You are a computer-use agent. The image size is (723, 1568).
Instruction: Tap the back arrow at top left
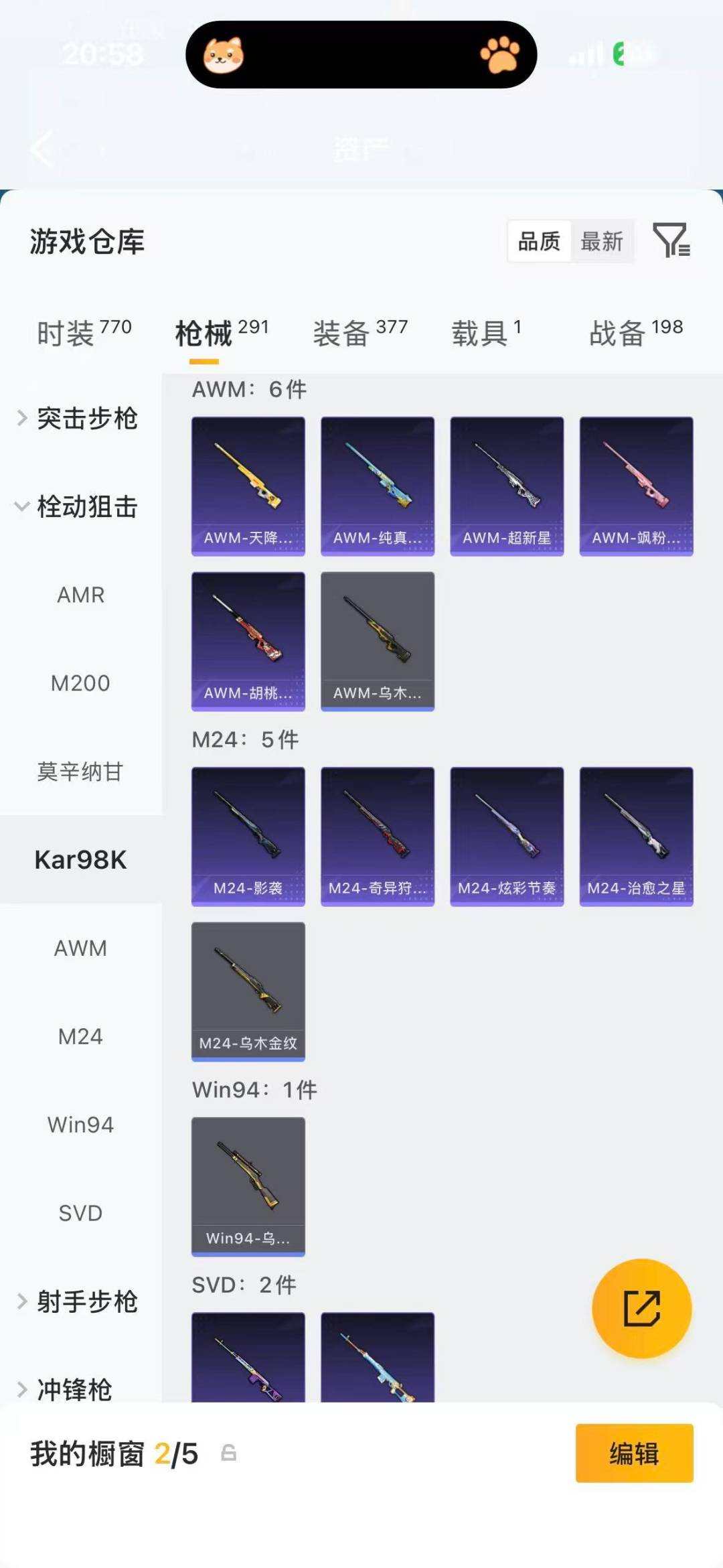pyautogui.click(x=40, y=149)
